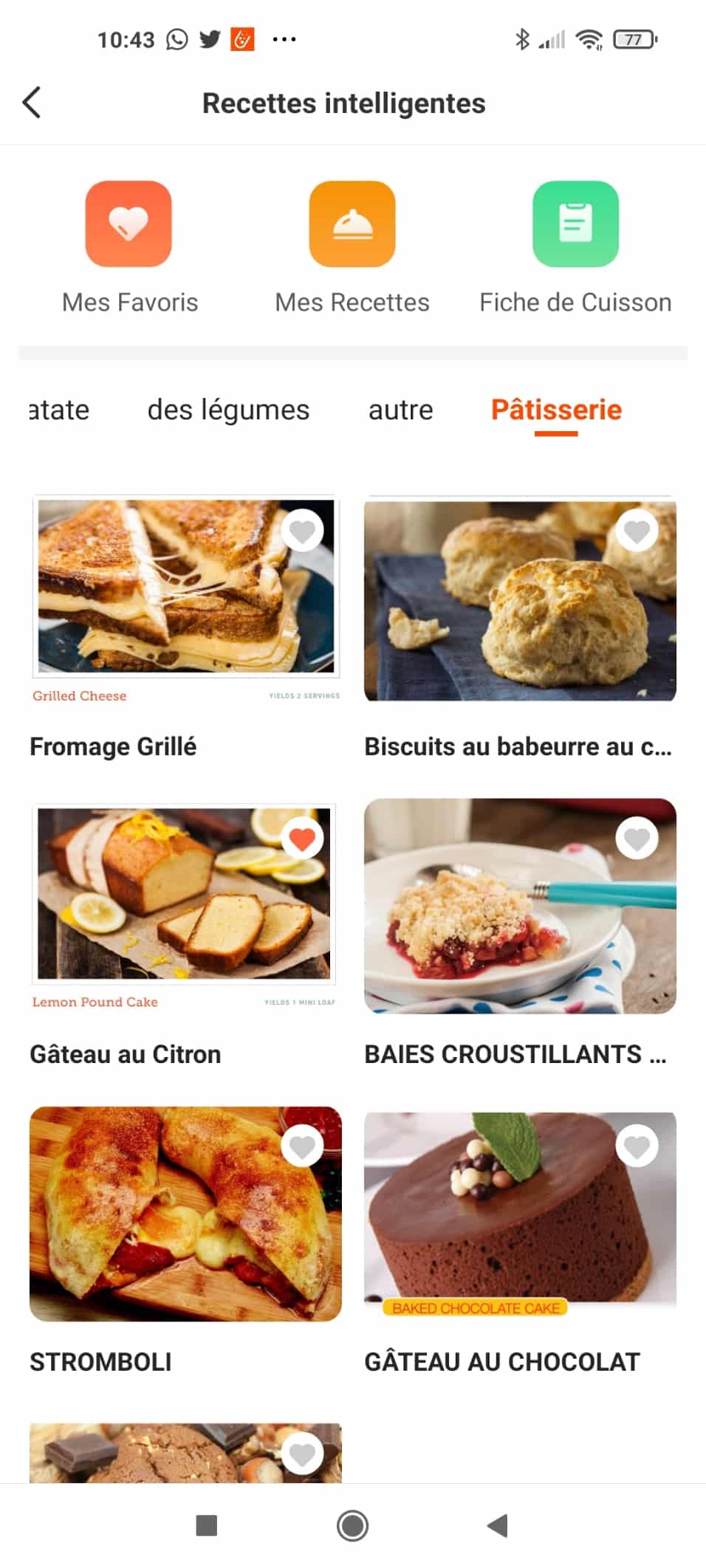Open Mes Favoris

pos(129,224)
